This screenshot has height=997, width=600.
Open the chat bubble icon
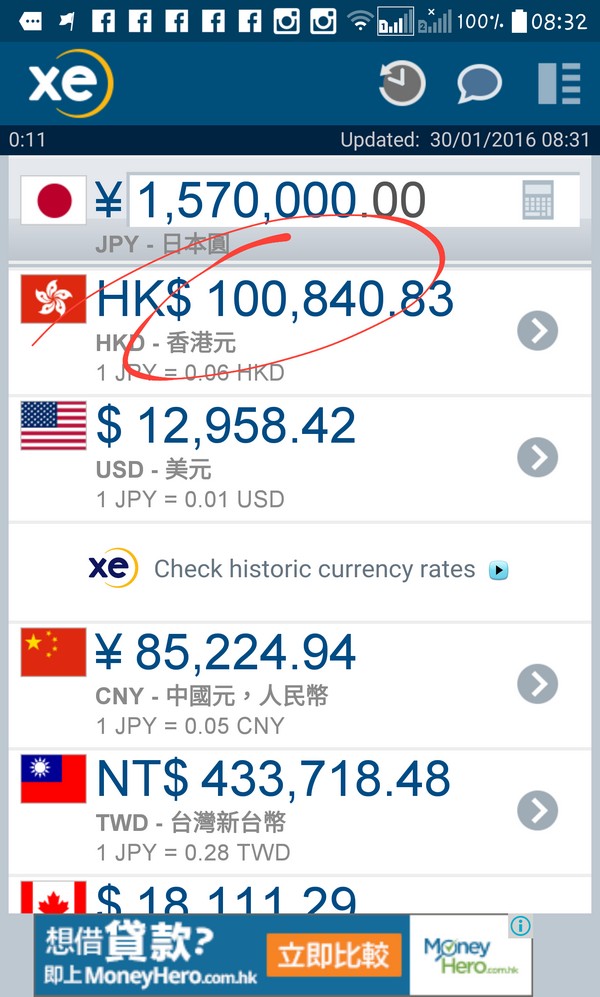tap(479, 83)
